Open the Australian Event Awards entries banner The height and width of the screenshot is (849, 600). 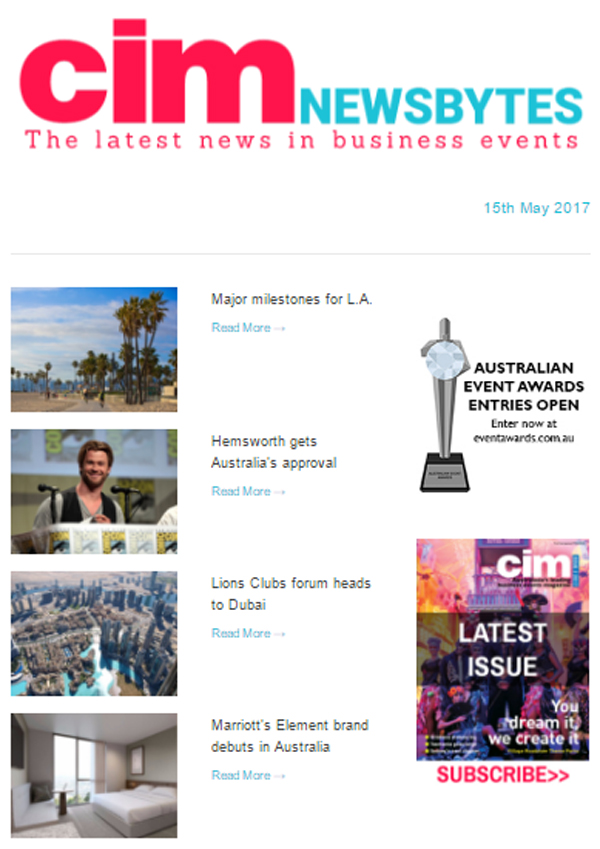tap(502, 405)
